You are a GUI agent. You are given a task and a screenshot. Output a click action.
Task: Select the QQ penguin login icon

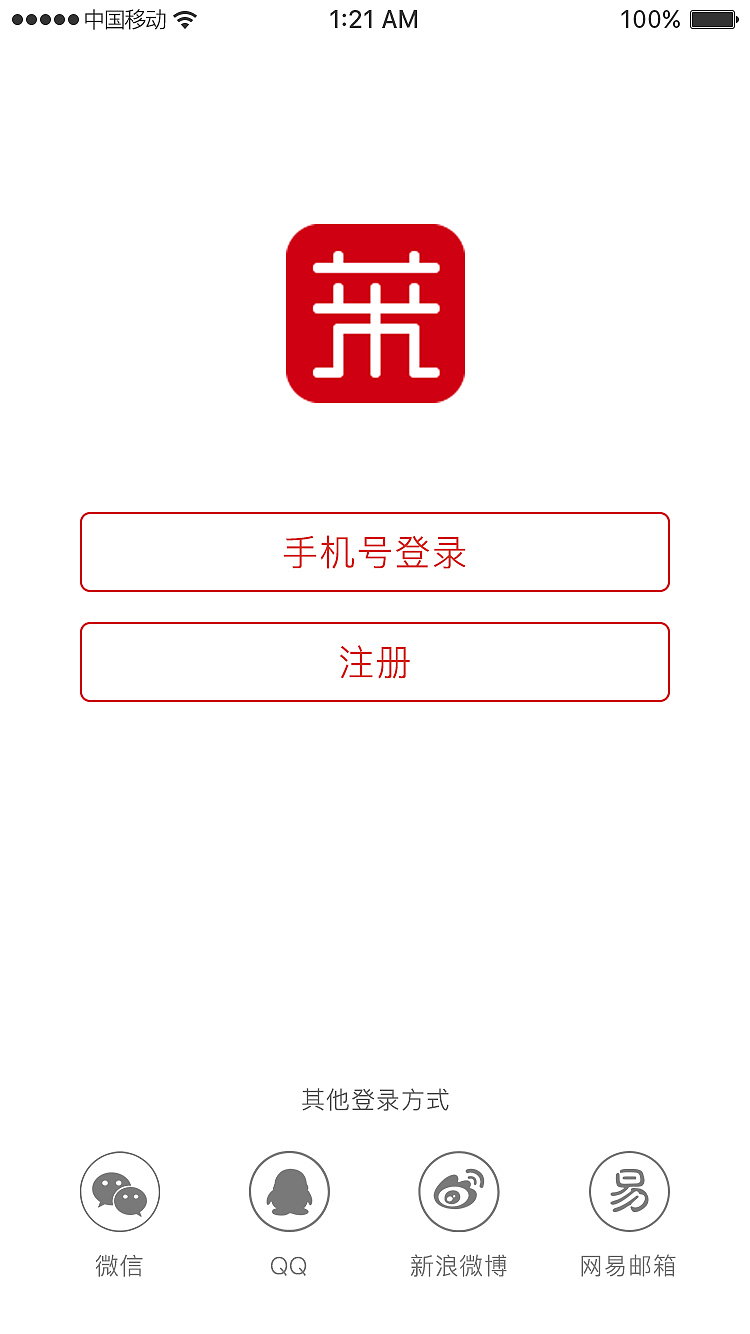(x=289, y=1191)
